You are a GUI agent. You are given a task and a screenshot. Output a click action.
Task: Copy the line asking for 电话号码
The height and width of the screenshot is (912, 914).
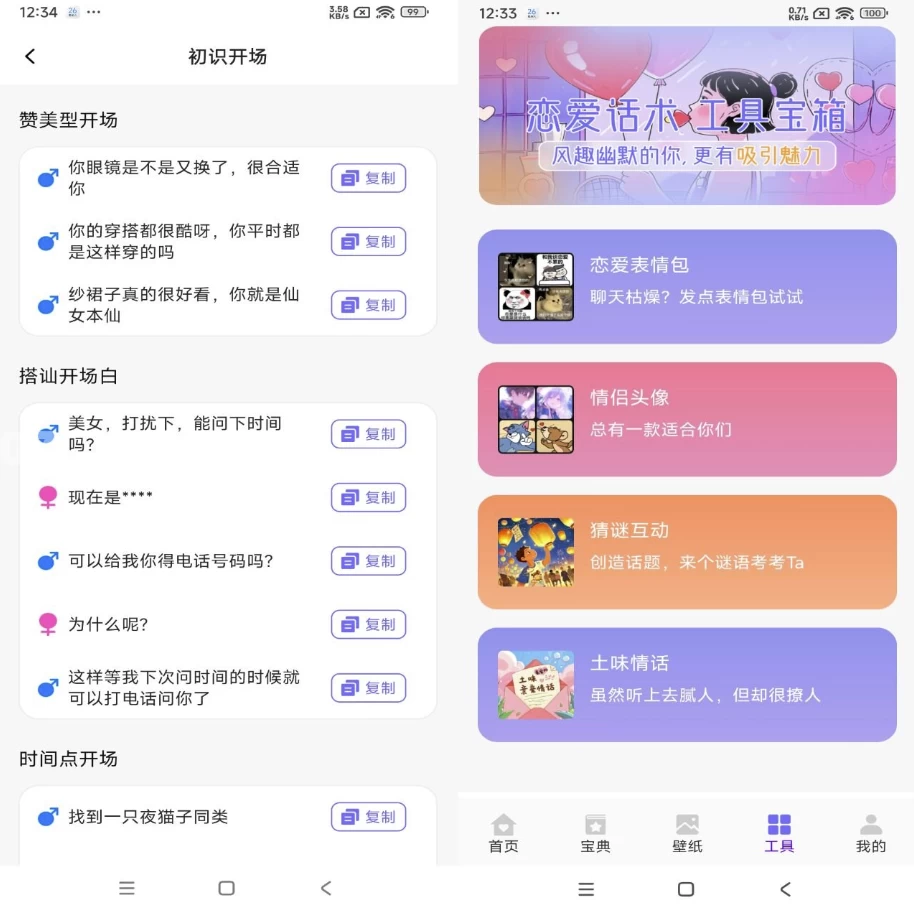tap(368, 561)
